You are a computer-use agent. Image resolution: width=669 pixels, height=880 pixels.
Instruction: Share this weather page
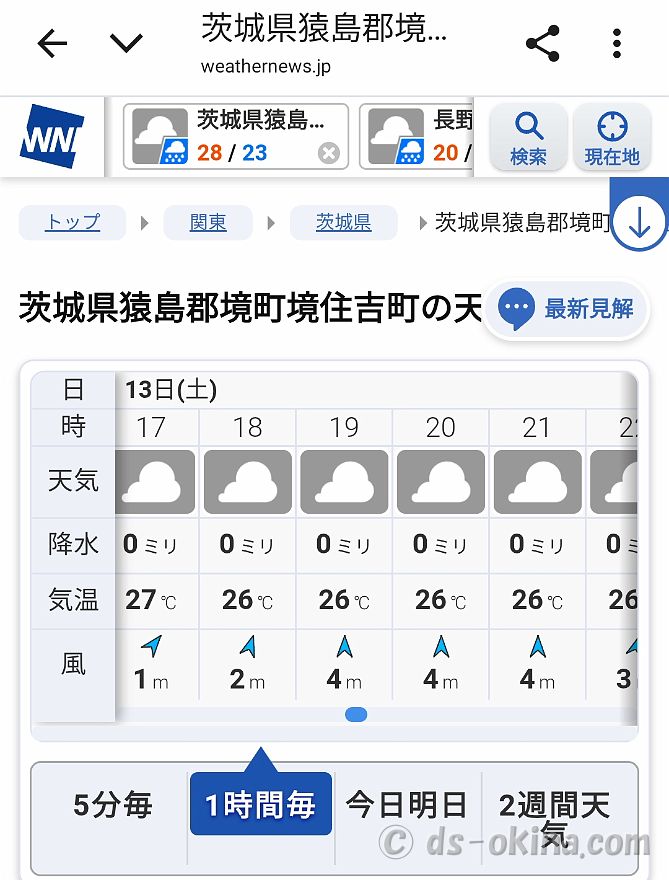542,43
